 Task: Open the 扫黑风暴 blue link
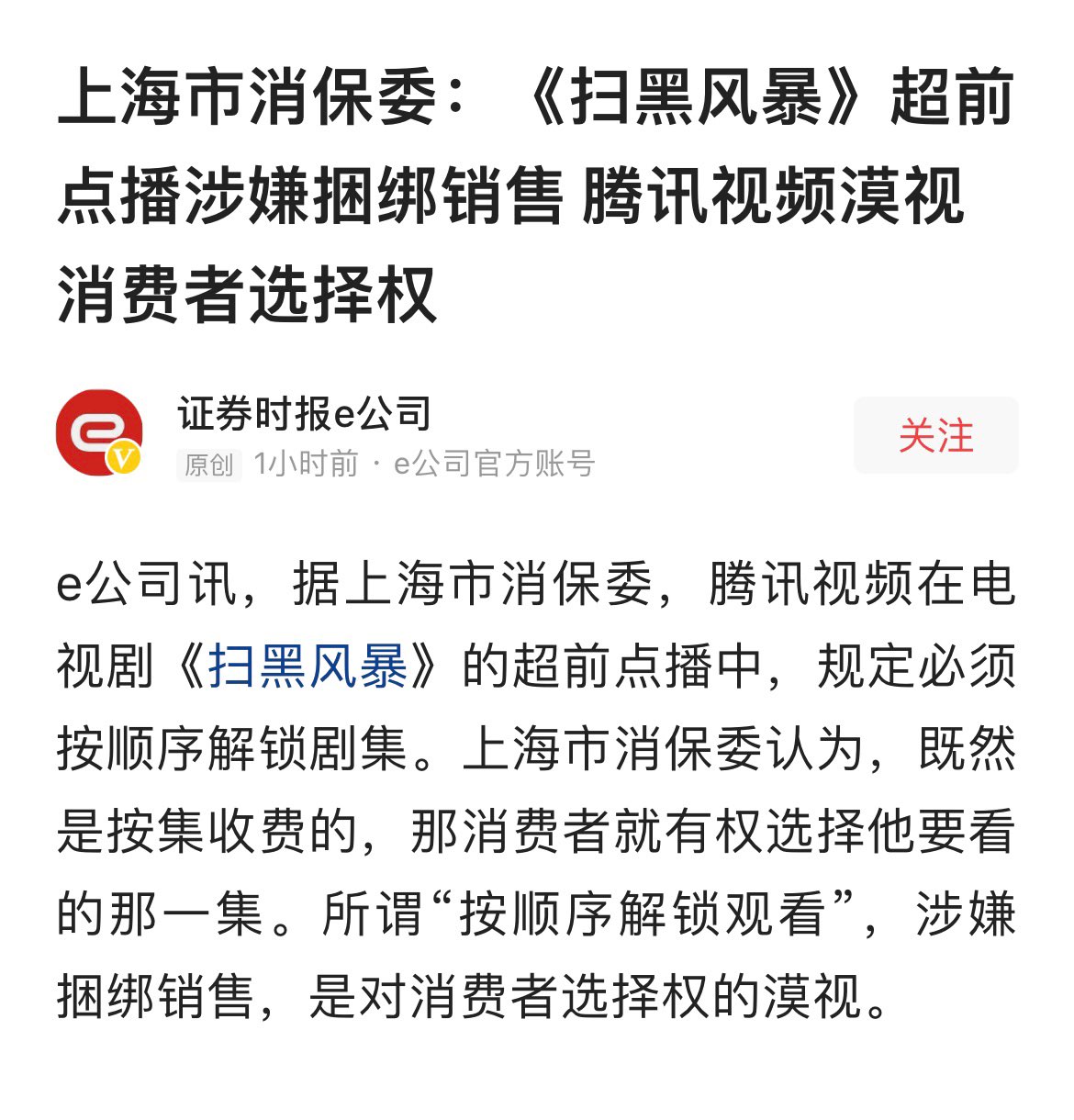pyautogui.click(x=308, y=666)
